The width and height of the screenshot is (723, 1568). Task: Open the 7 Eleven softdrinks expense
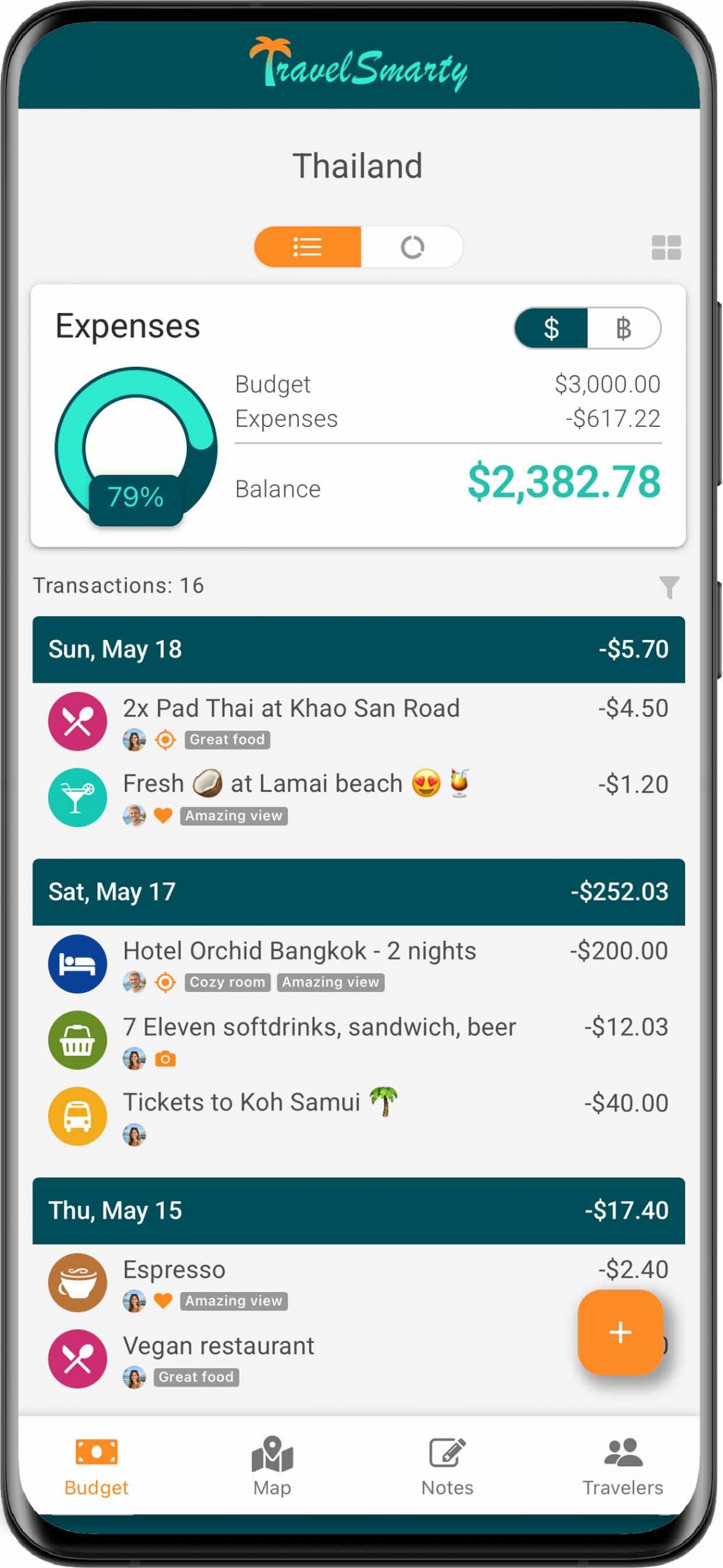tap(319, 1027)
